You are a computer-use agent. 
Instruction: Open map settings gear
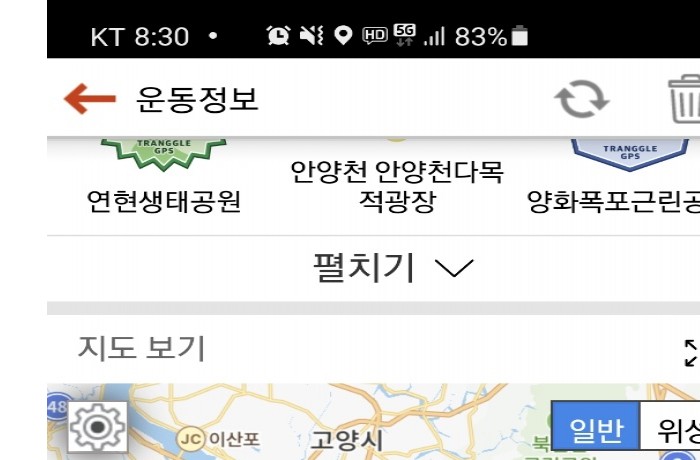pos(97,428)
